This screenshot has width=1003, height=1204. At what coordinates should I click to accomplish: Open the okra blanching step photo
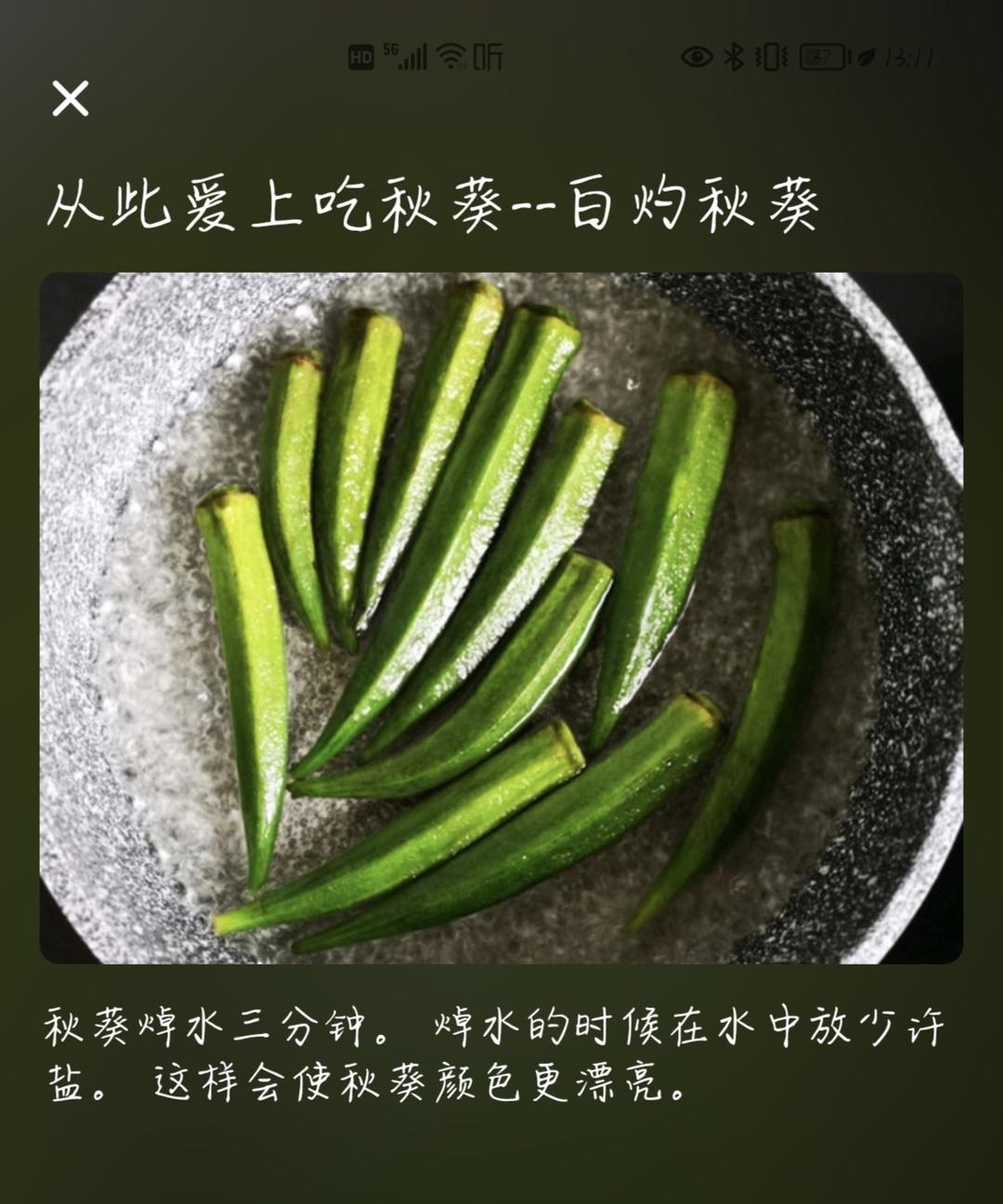(x=501, y=617)
